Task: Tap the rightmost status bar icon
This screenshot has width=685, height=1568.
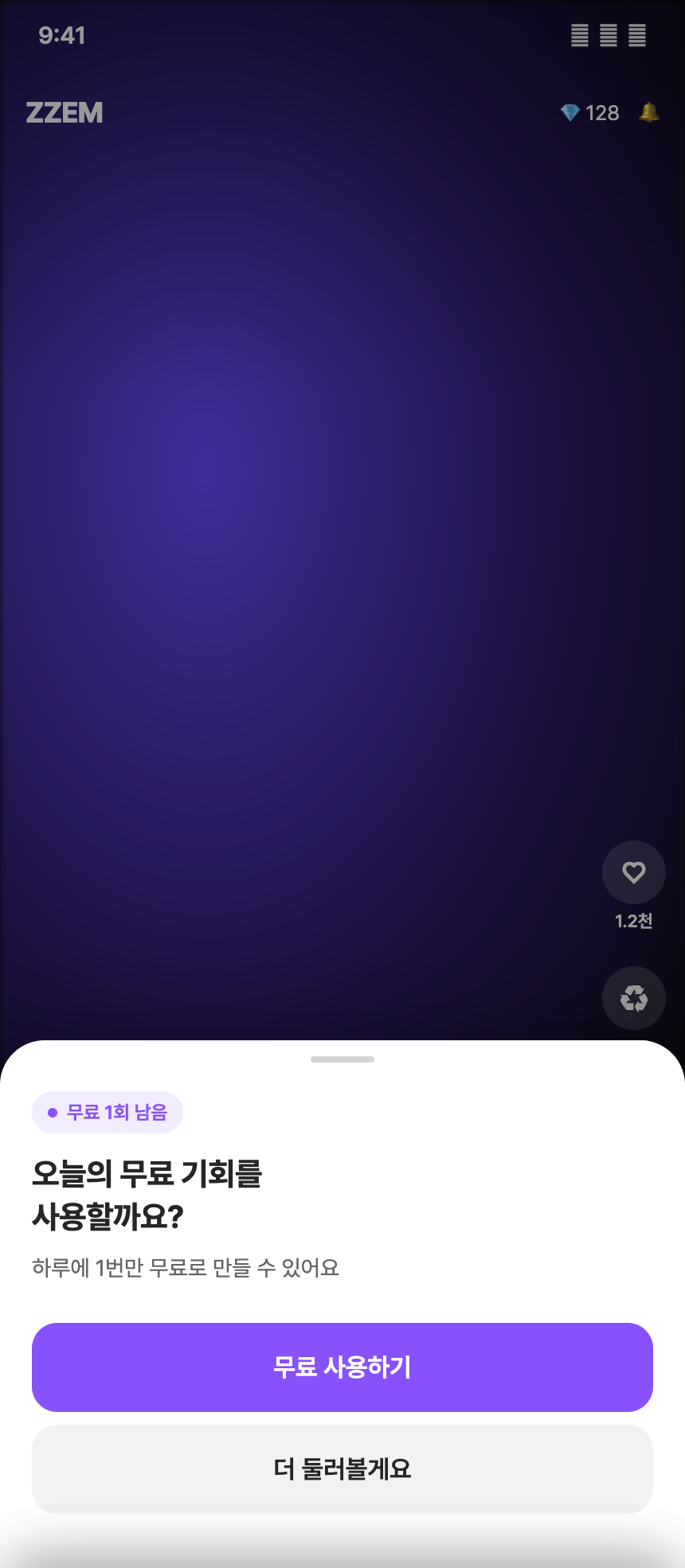Action: click(x=636, y=35)
